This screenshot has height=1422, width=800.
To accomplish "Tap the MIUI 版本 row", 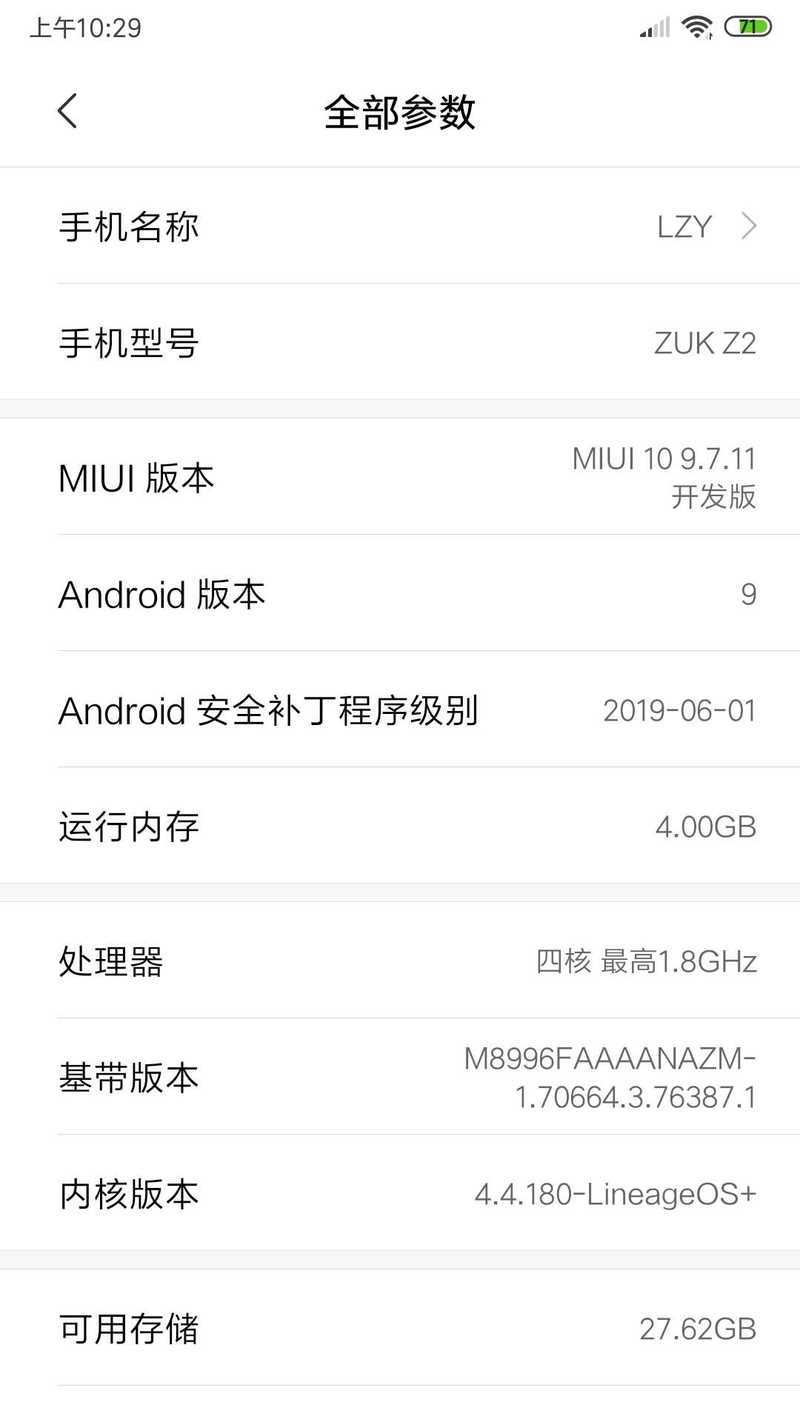I will (x=400, y=477).
